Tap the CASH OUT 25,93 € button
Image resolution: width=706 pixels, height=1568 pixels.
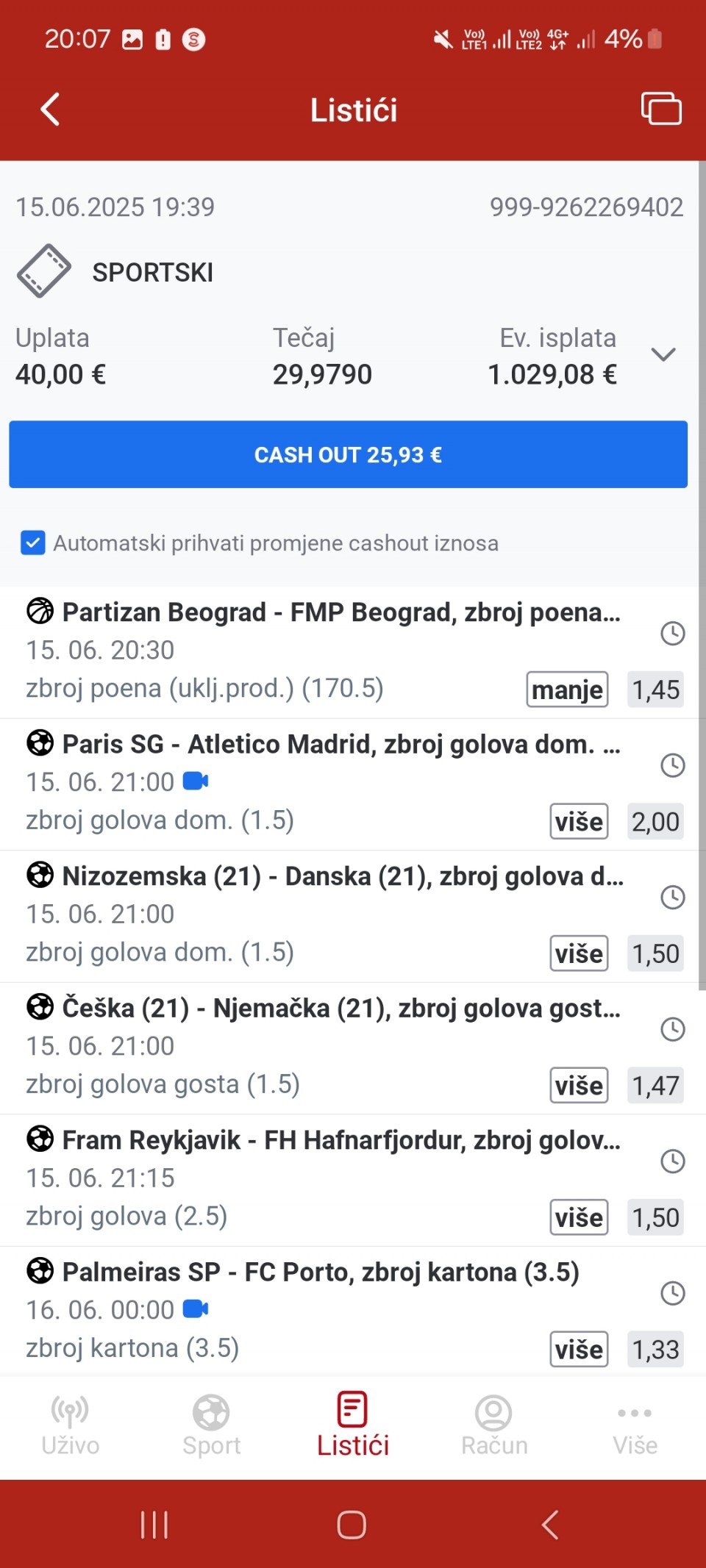(x=348, y=454)
